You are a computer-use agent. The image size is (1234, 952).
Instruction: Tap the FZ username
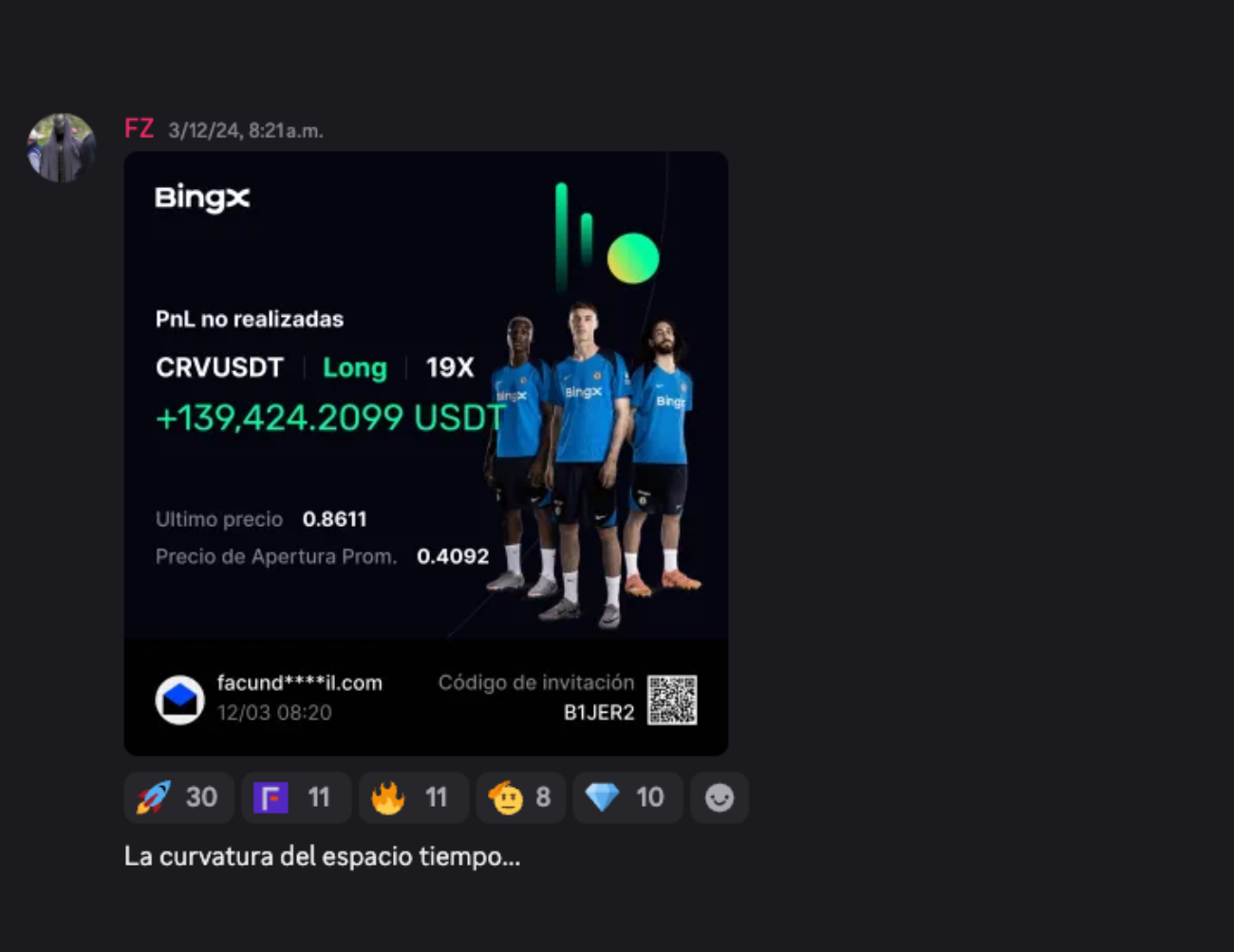tap(139, 129)
